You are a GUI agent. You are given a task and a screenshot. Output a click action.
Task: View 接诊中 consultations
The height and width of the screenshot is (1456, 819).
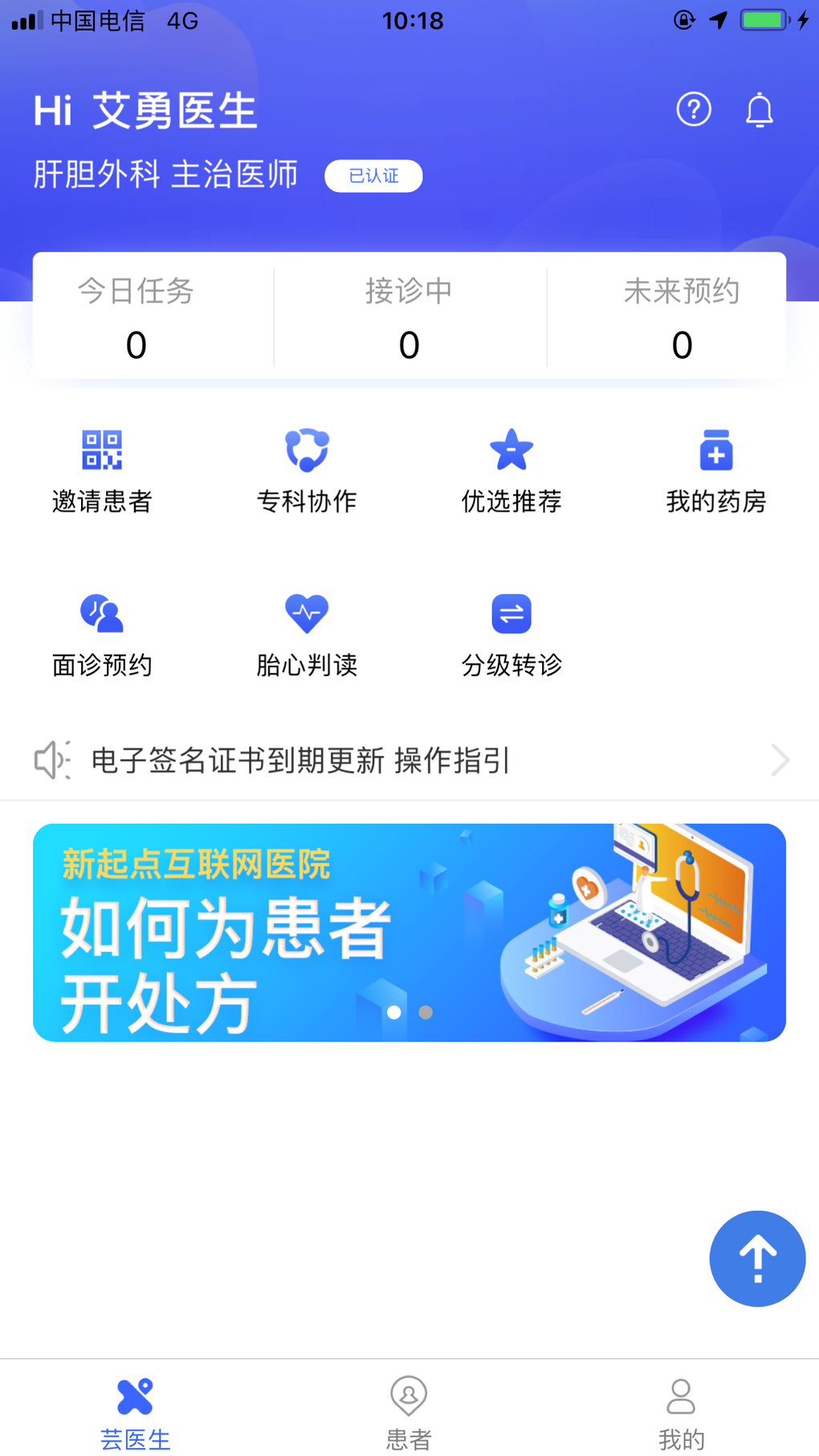tap(409, 317)
